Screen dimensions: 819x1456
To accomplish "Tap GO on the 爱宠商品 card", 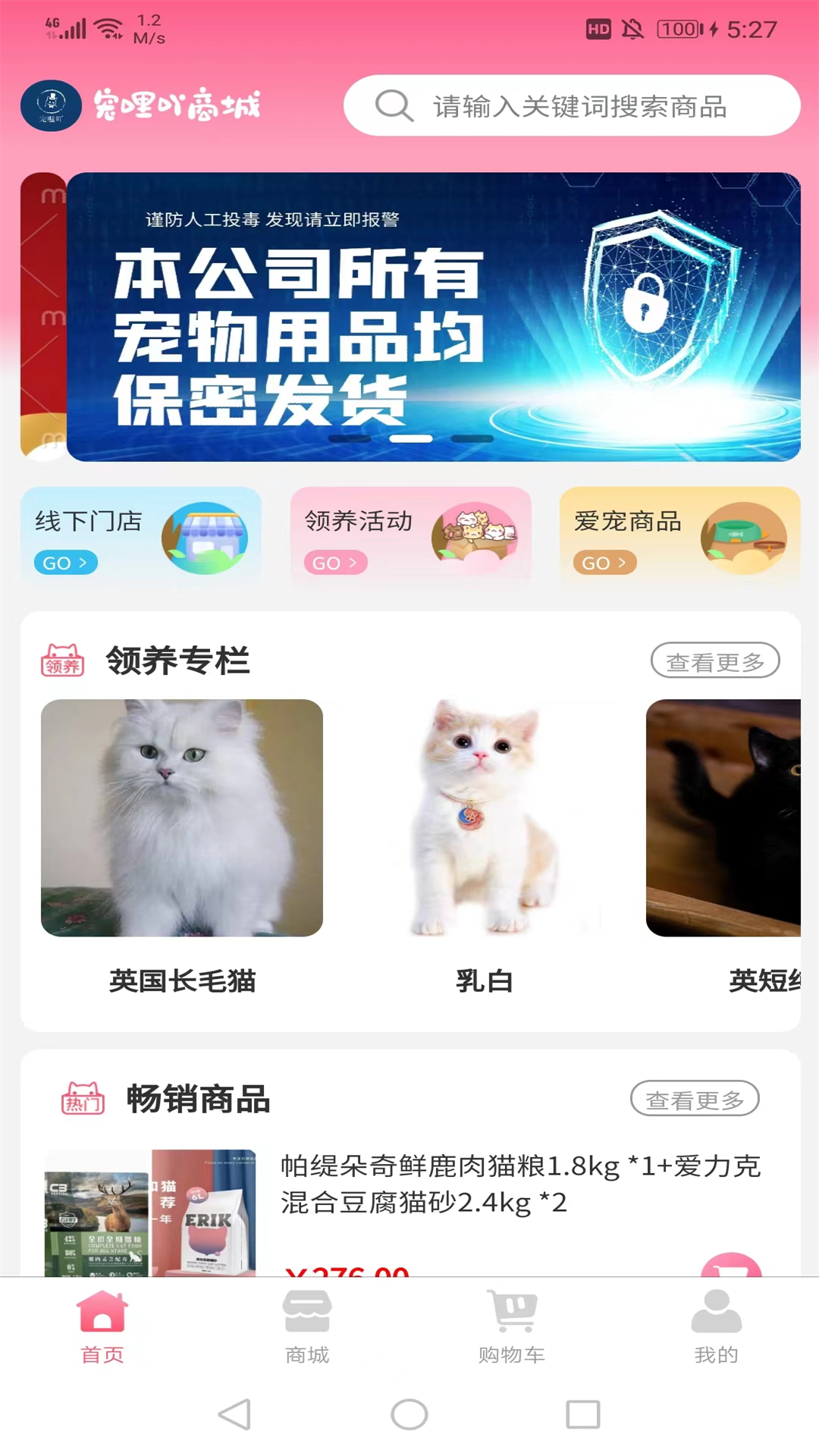I will click(x=604, y=563).
